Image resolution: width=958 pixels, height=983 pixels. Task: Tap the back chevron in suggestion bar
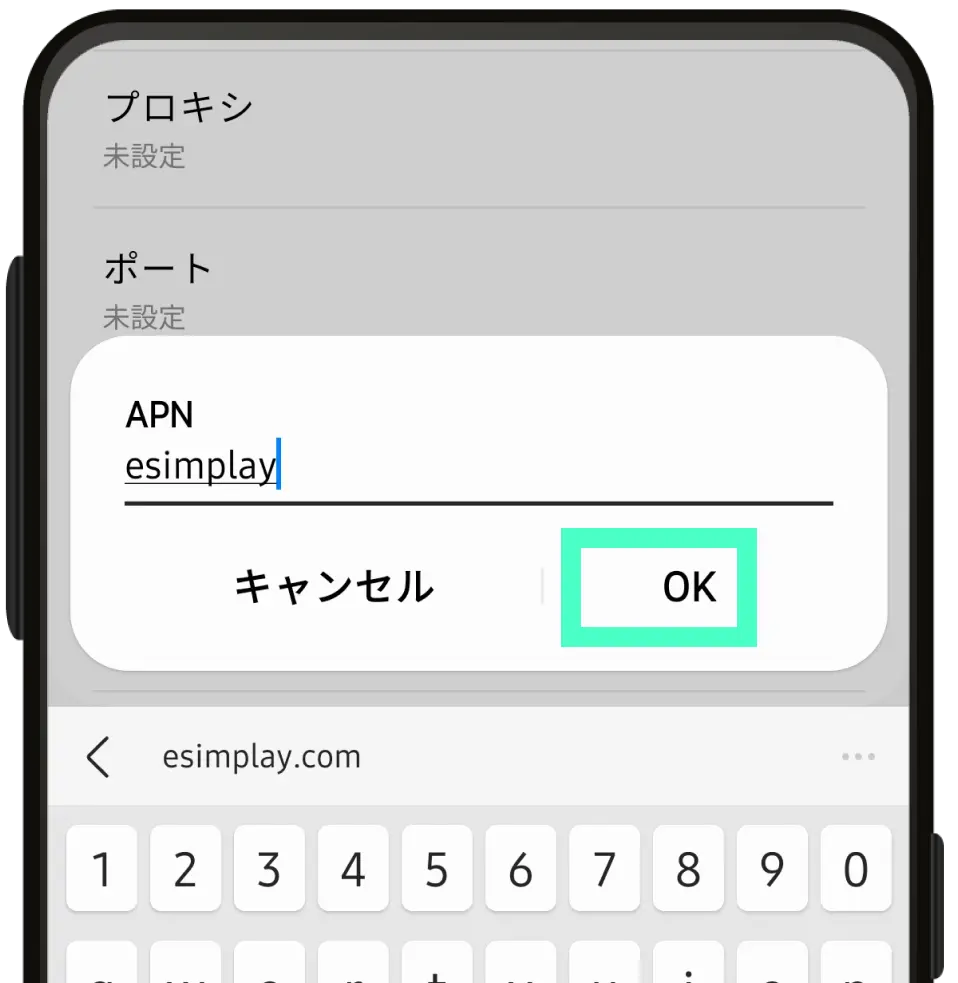98,757
